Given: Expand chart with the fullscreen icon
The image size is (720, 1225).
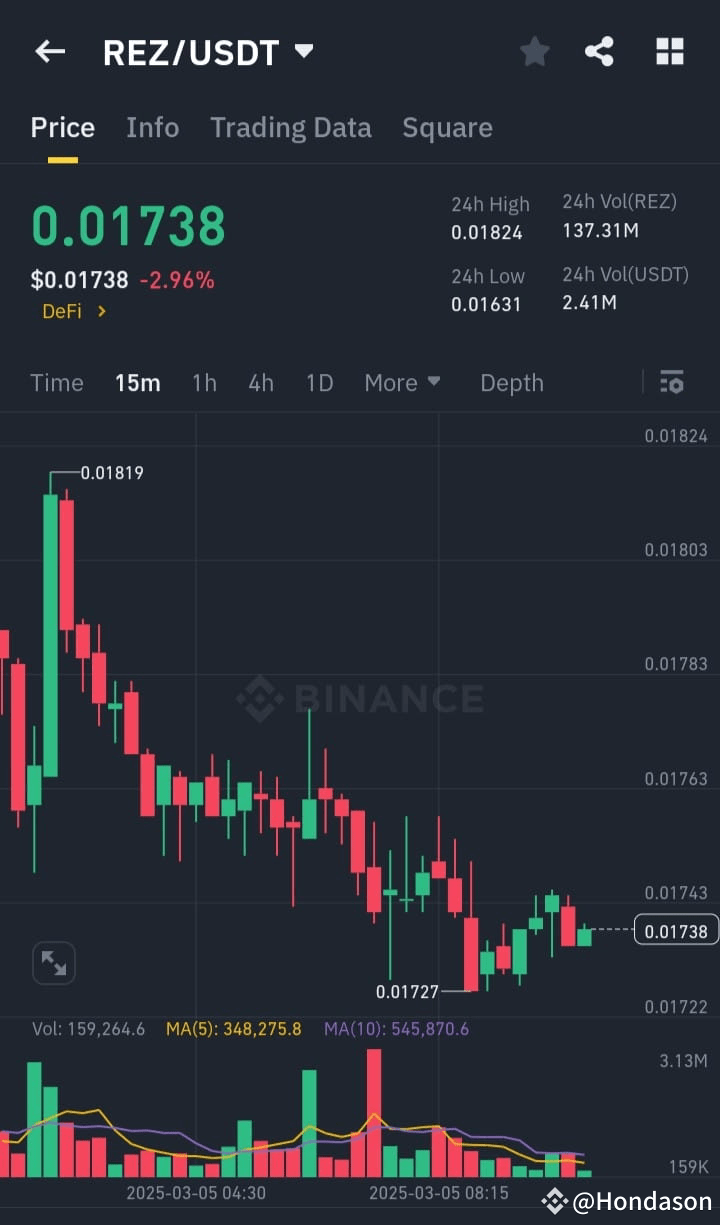Looking at the screenshot, I should tap(53, 962).
